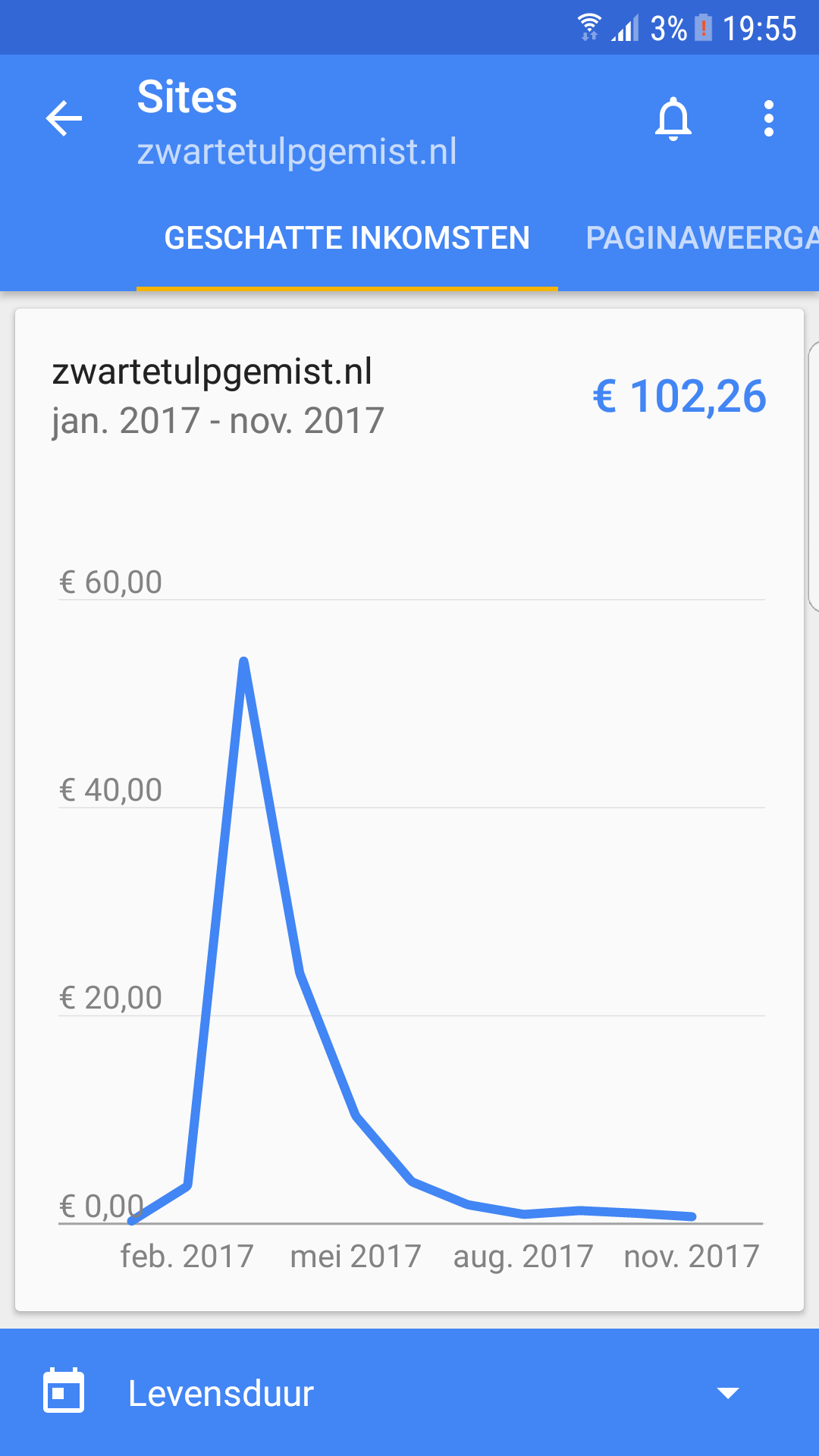Switch to the Paginaweergaven tab
Screen dimensions: 819x1456
coord(702,238)
